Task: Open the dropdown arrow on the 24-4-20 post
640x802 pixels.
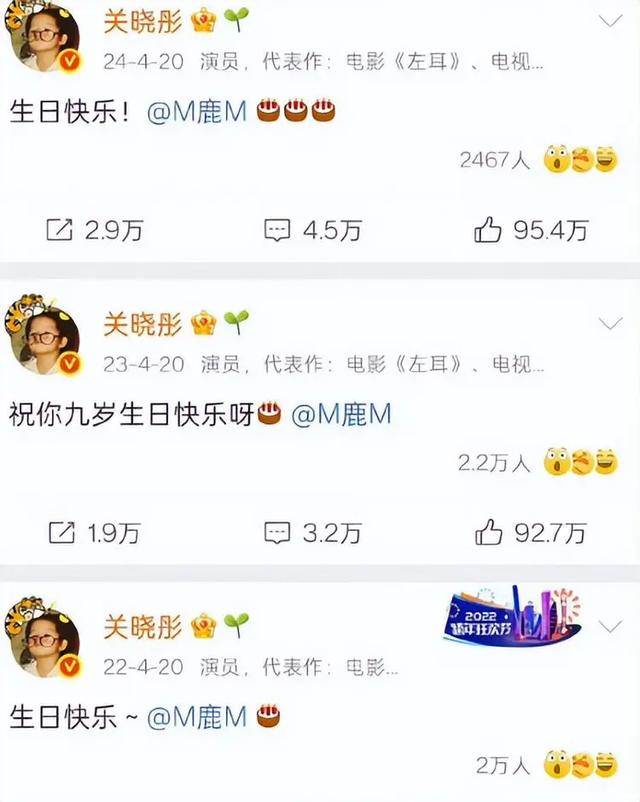Action: pos(610,20)
